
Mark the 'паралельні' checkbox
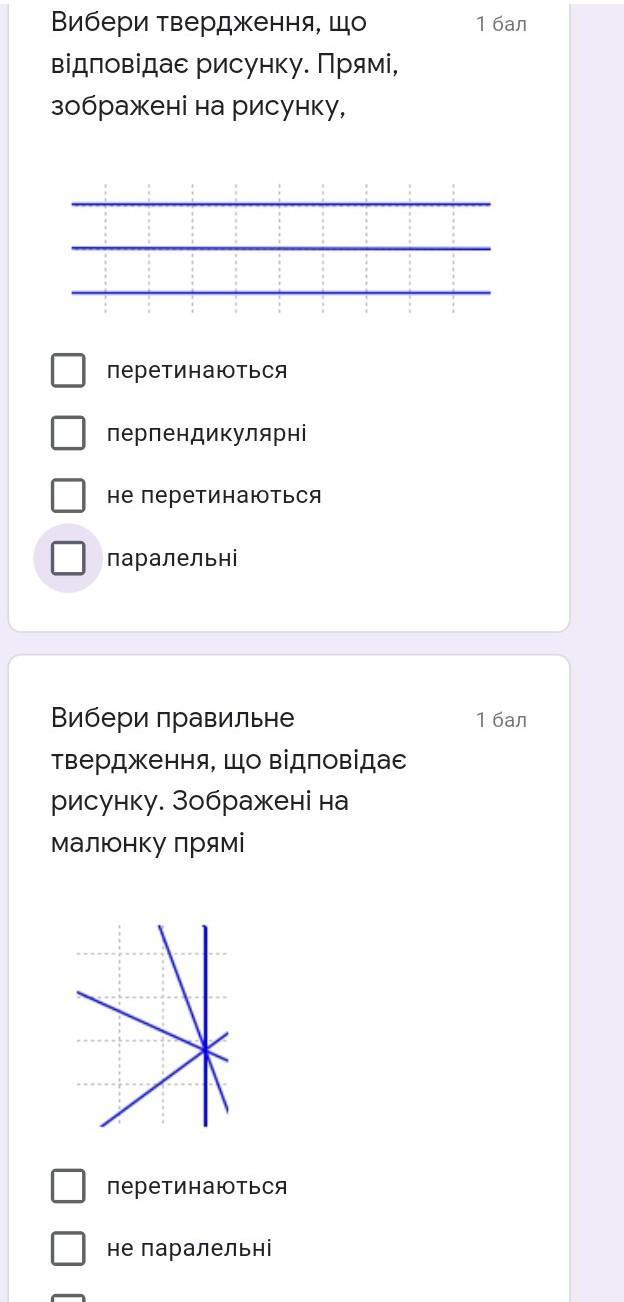coord(68,558)
